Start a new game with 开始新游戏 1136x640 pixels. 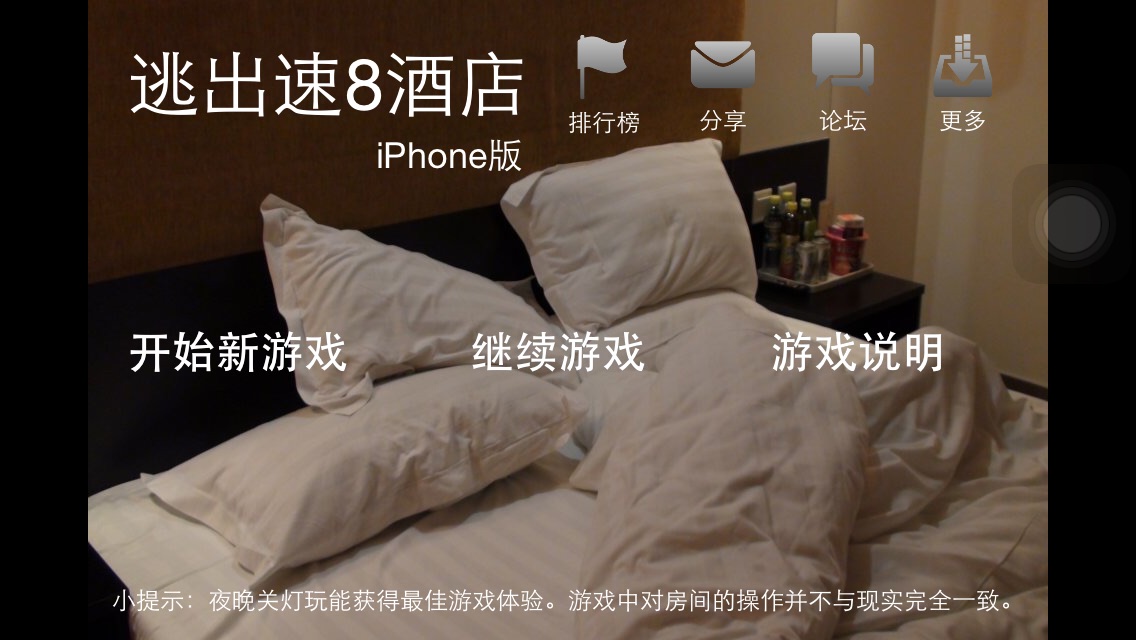[x=238, y=353]
